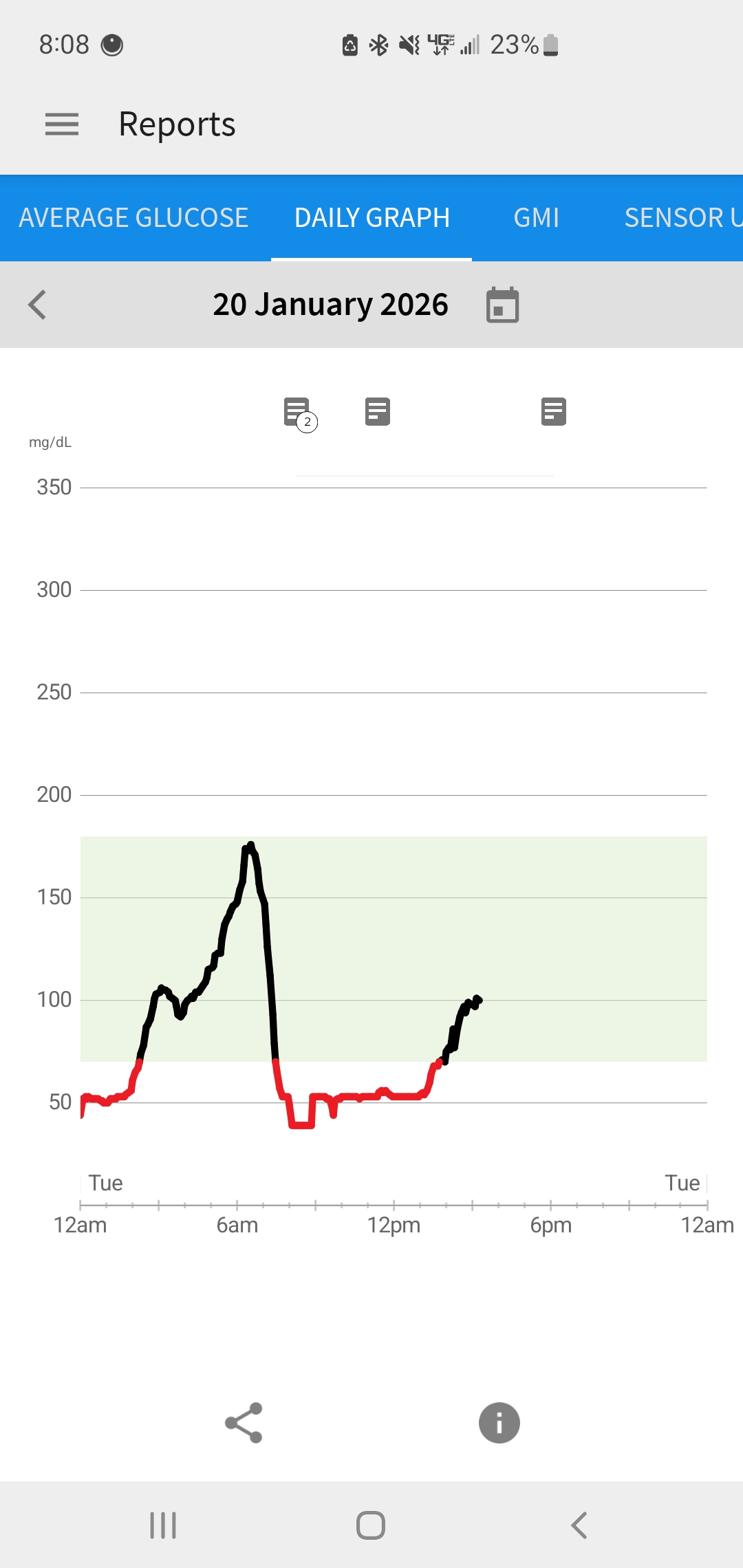Image resolution: width=743 pixels, height=1568 pixels.
Task: Open the Sensor Usage tab
Action: click(681, 218)
